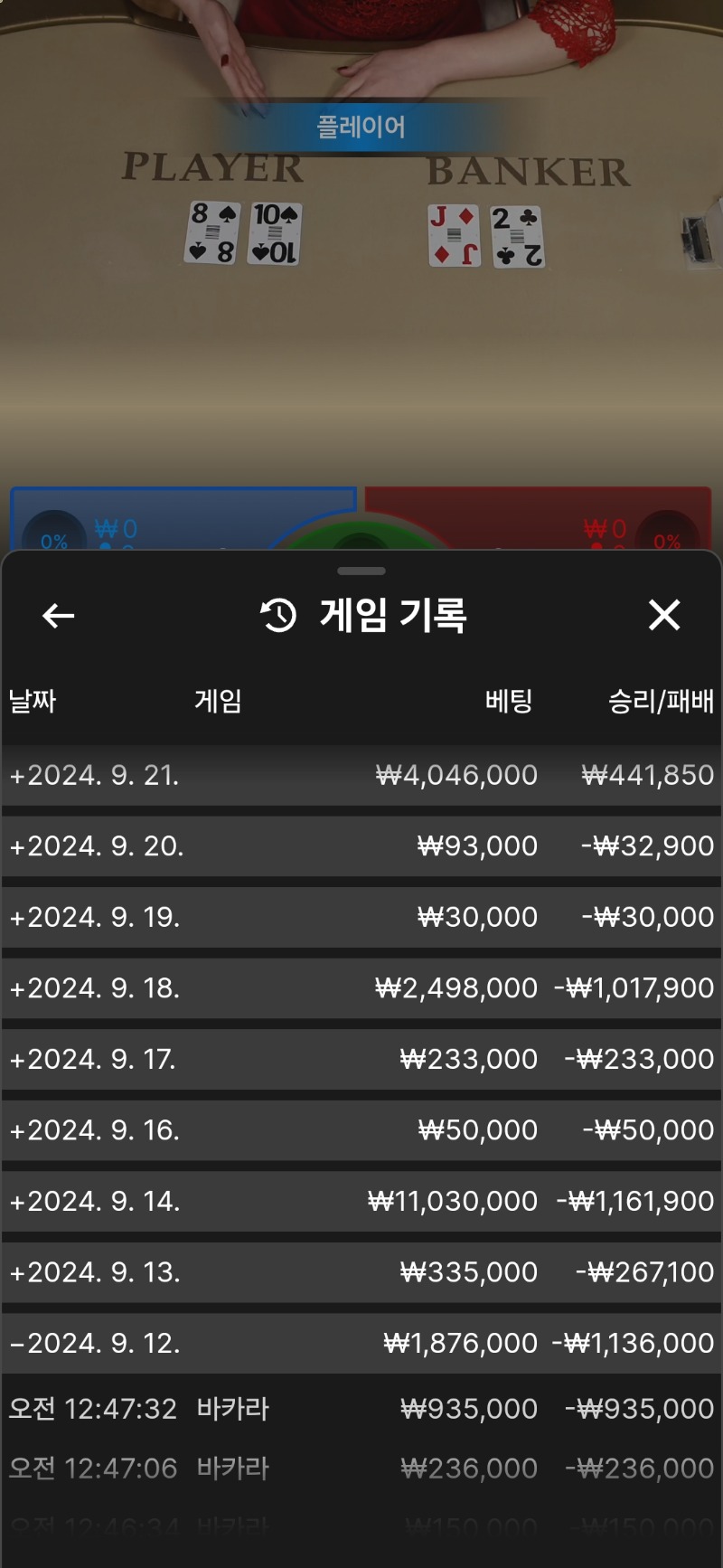Expand the 2024. 9. 18. record
Image resolution: width=723 pixels, height=1568 pixels.
click(x=361, y=988)
